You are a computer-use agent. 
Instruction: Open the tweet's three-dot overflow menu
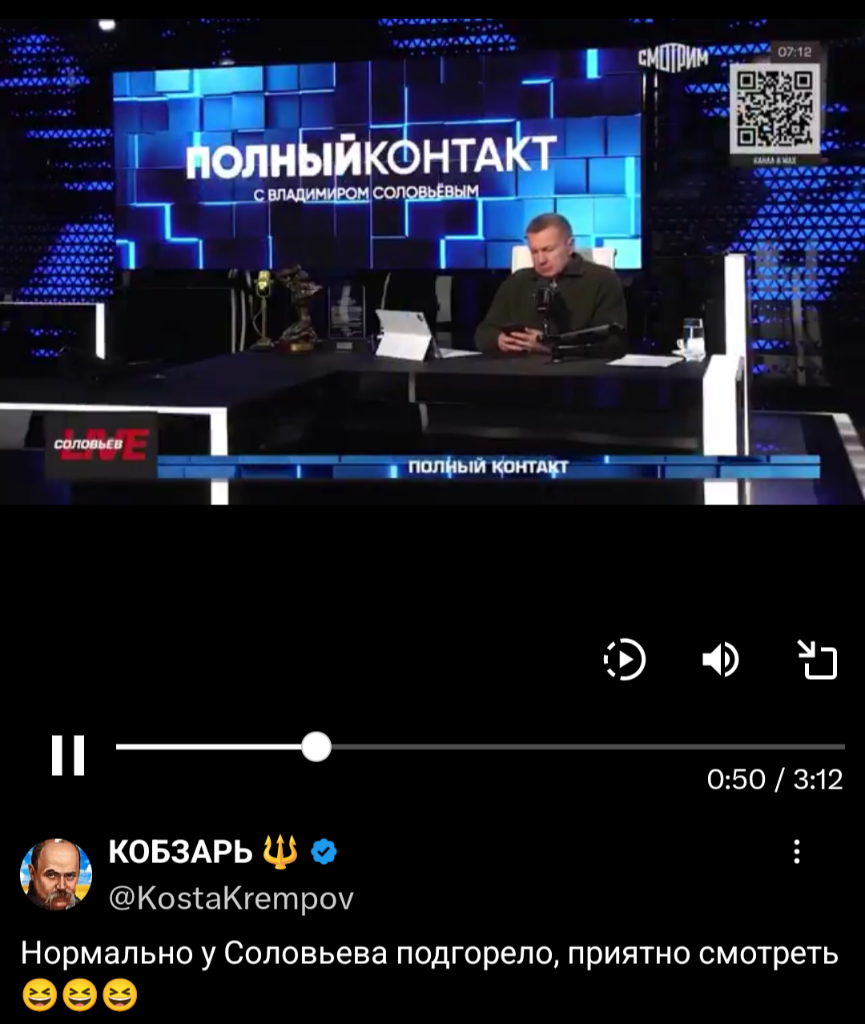(x=796, y=852)
